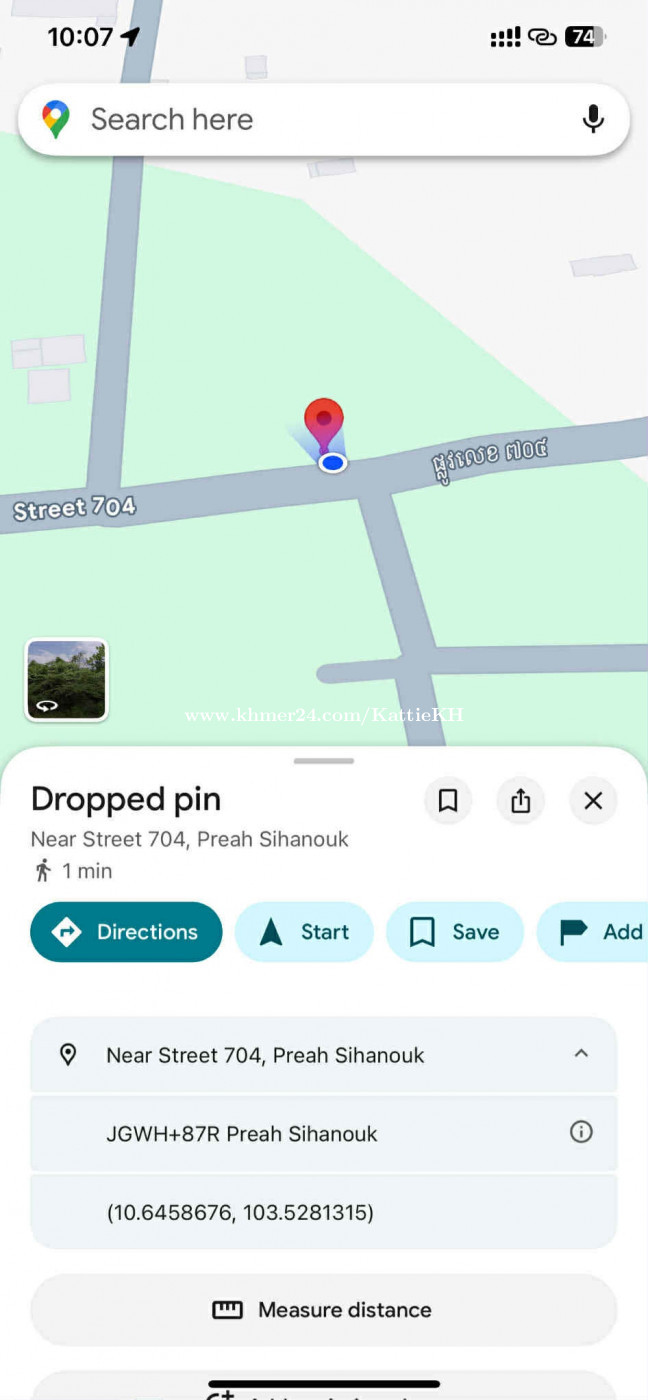Close the dropped pin panel
648x1400 pixels.
click(x=593, y=801)
